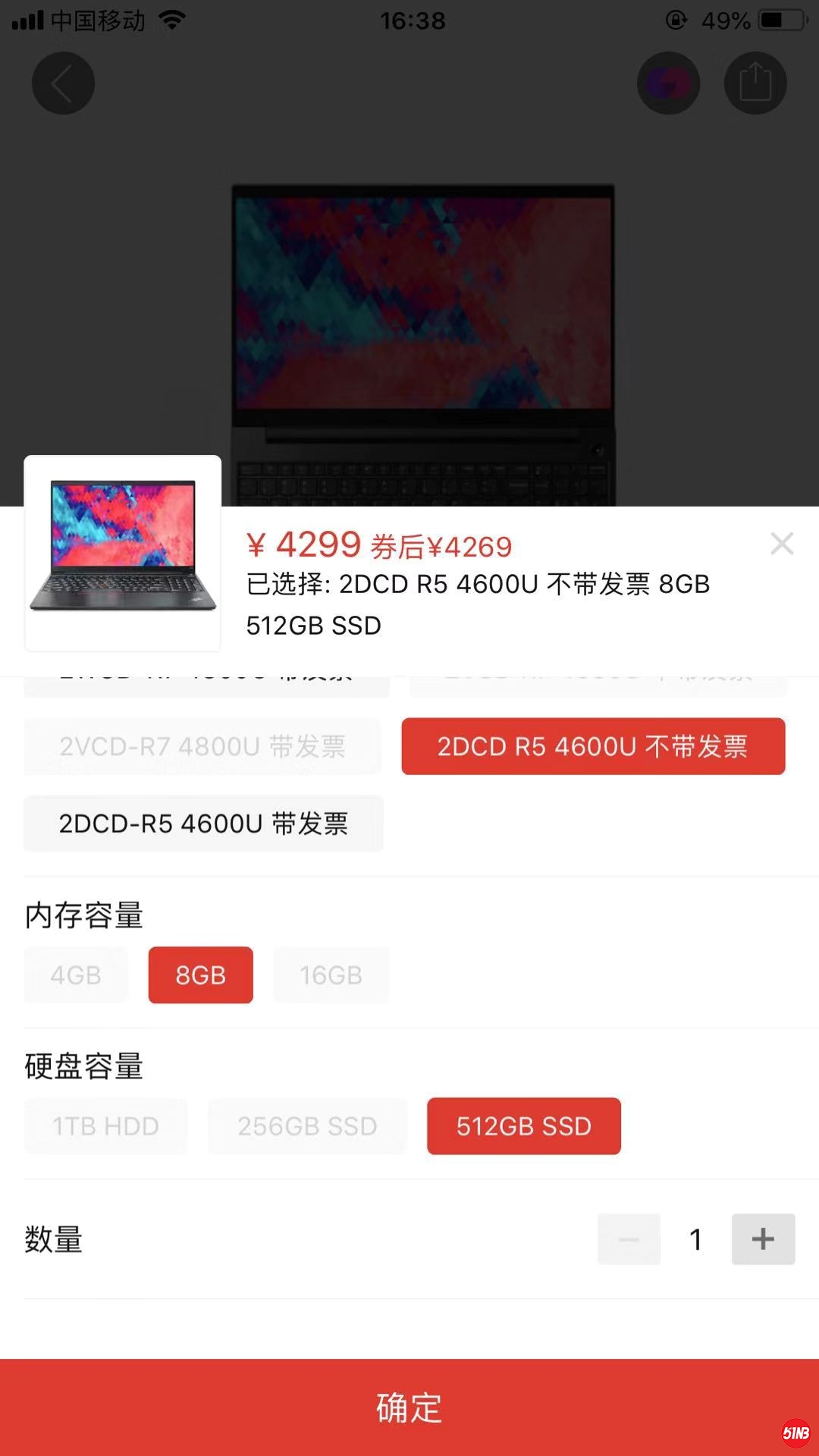Select 512GB SSD storage
Image resolution: width=819 pixels, height=1456 pixels.
(x=524, y=1126)
